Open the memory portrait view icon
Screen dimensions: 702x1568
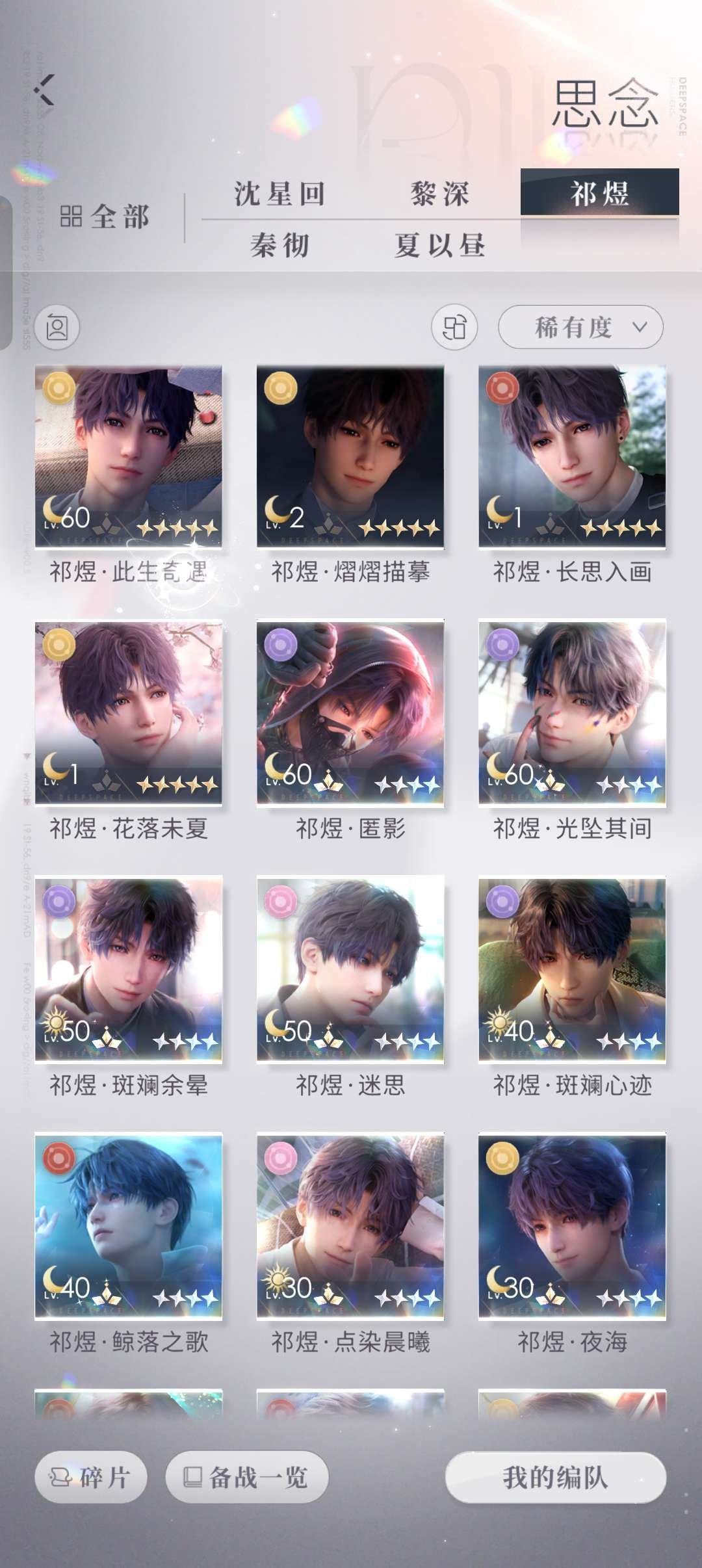pos(58,328)
